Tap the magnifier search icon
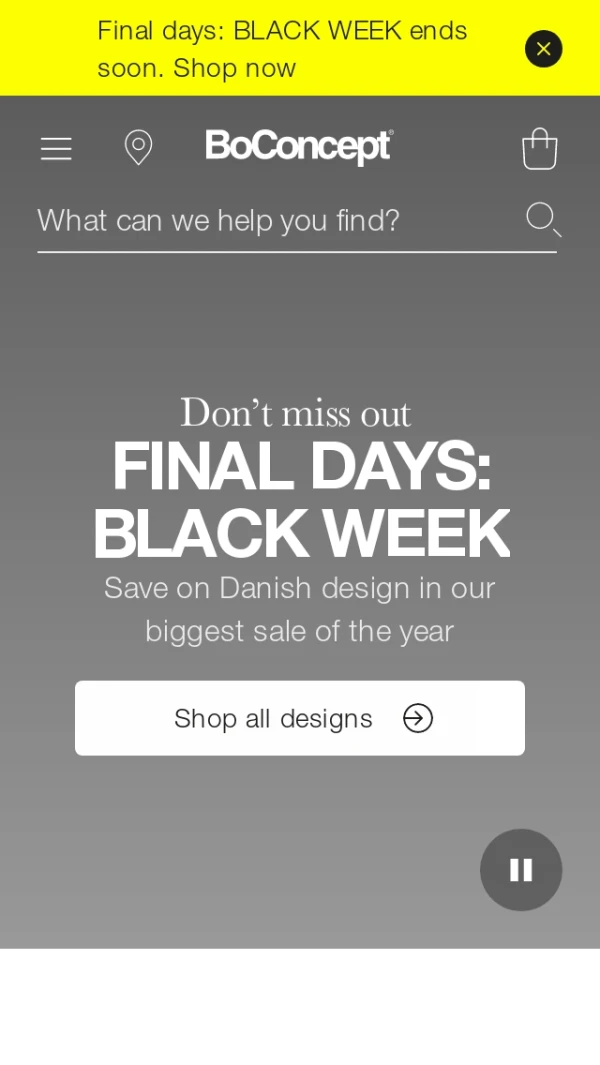 pos(542,218)
